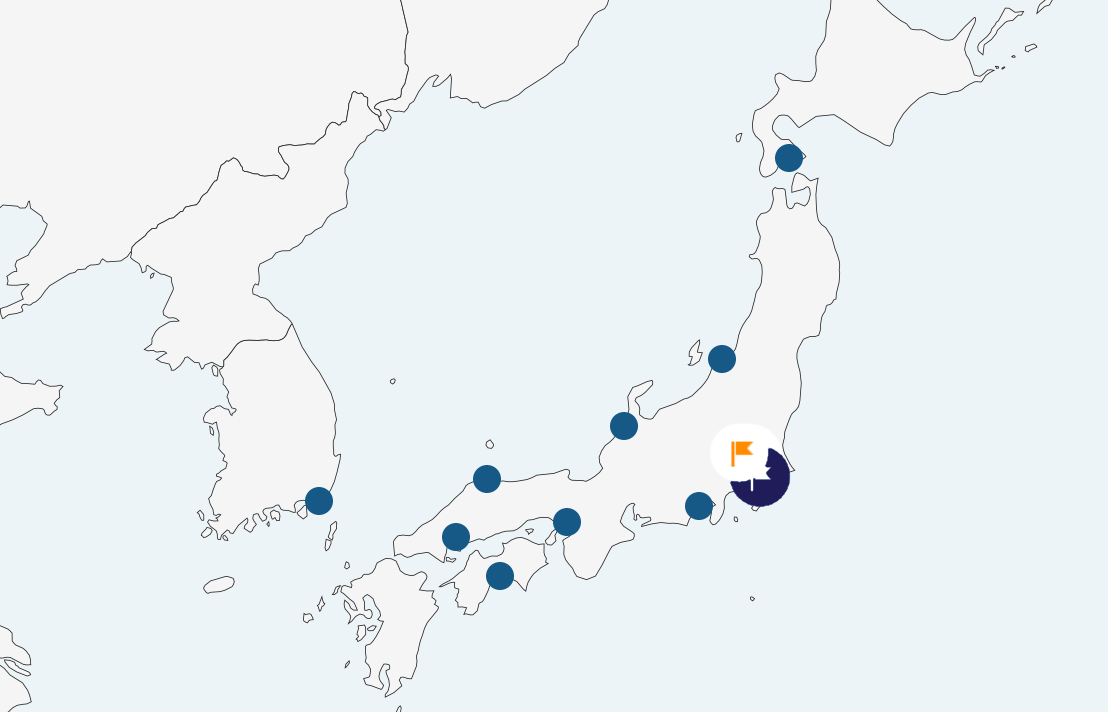Tap the marker at Kochi on Shikoku island

point(500,576)
